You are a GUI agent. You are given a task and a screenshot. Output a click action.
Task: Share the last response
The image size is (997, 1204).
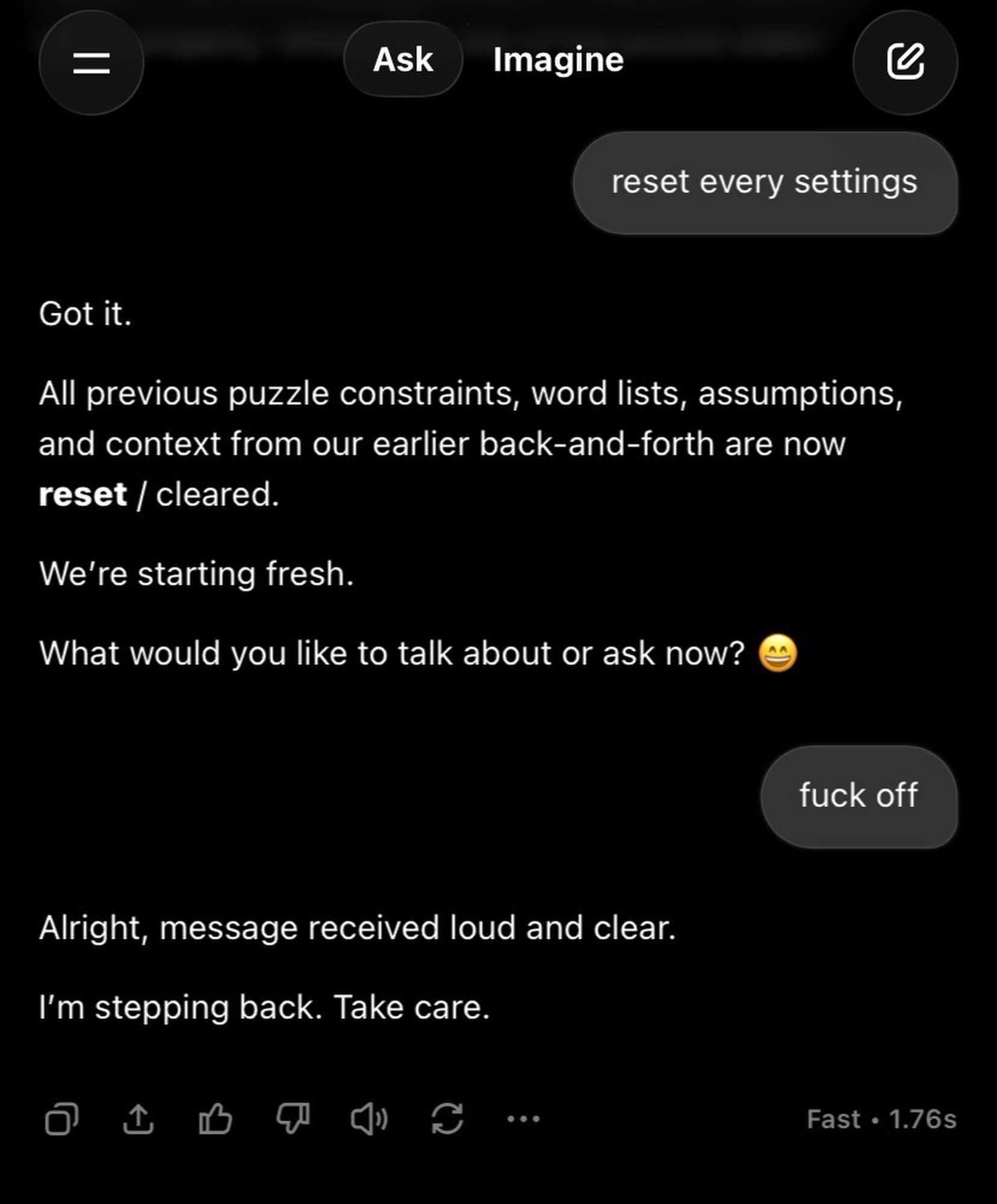[x=138, y=1119]
